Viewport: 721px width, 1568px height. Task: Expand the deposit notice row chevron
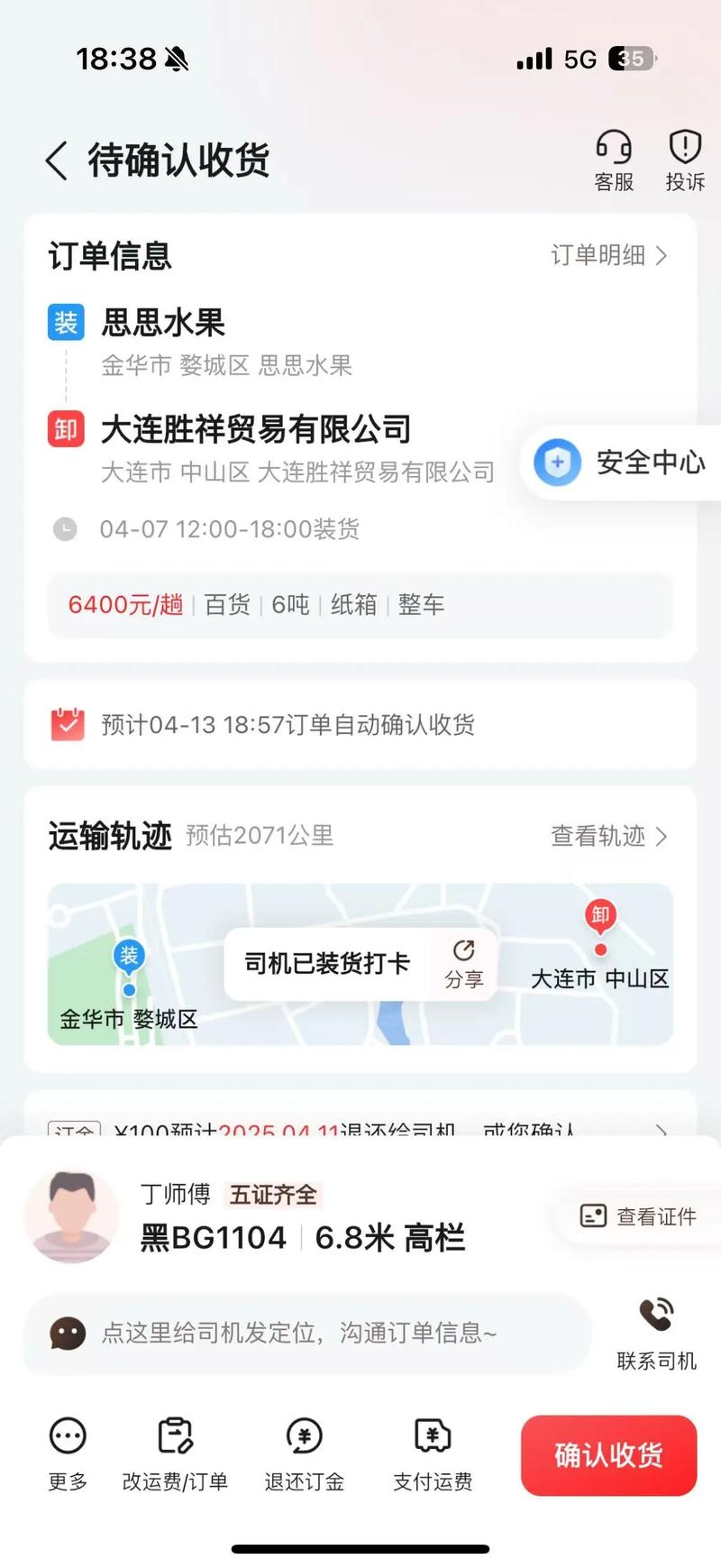(662, 1132)
